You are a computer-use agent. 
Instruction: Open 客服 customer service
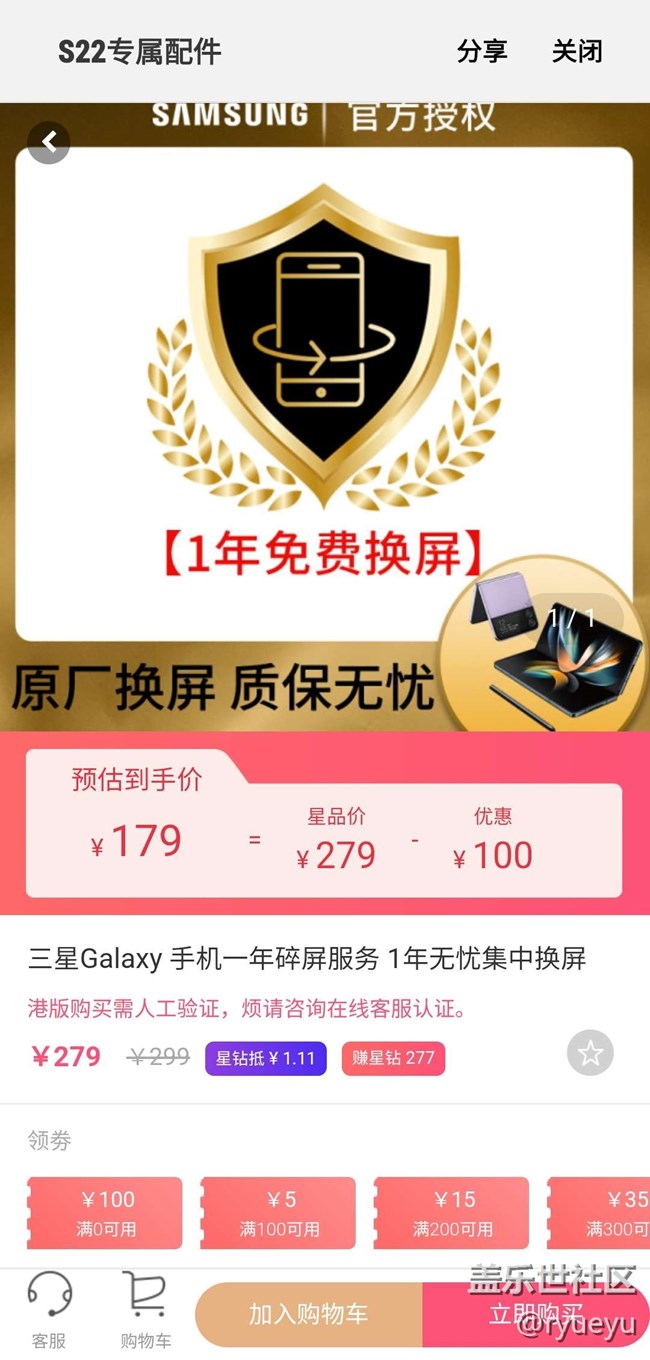pyautogui.click(x=49, y=1310)
